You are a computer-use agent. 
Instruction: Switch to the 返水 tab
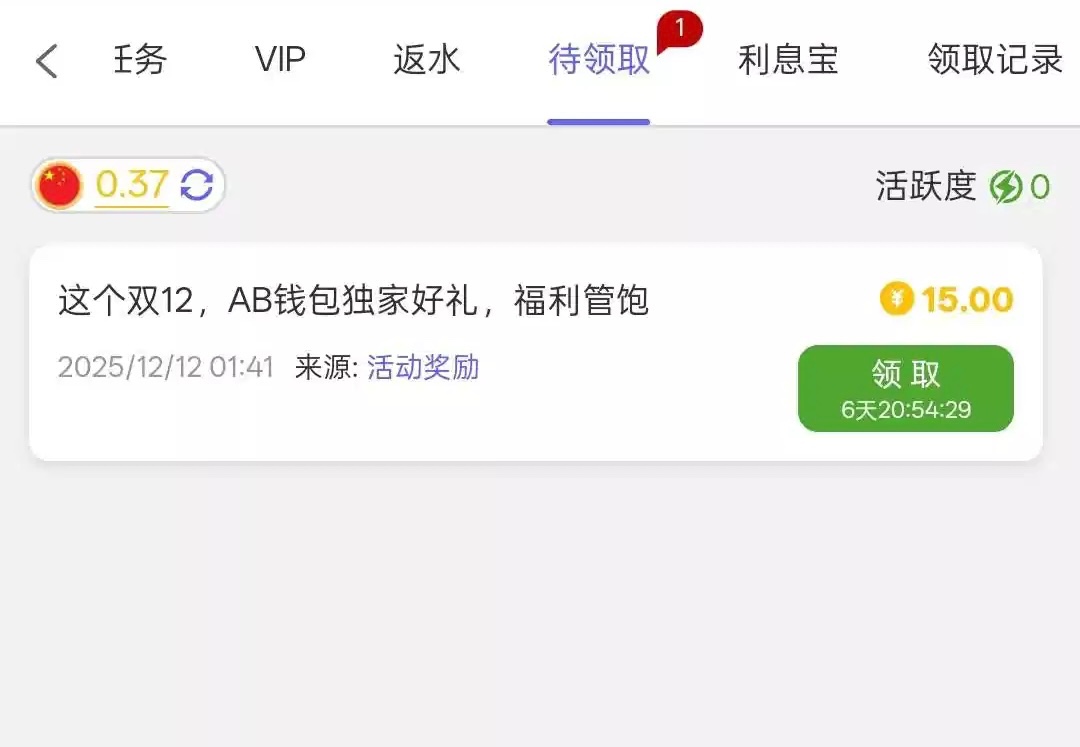[x=427, y=60]
